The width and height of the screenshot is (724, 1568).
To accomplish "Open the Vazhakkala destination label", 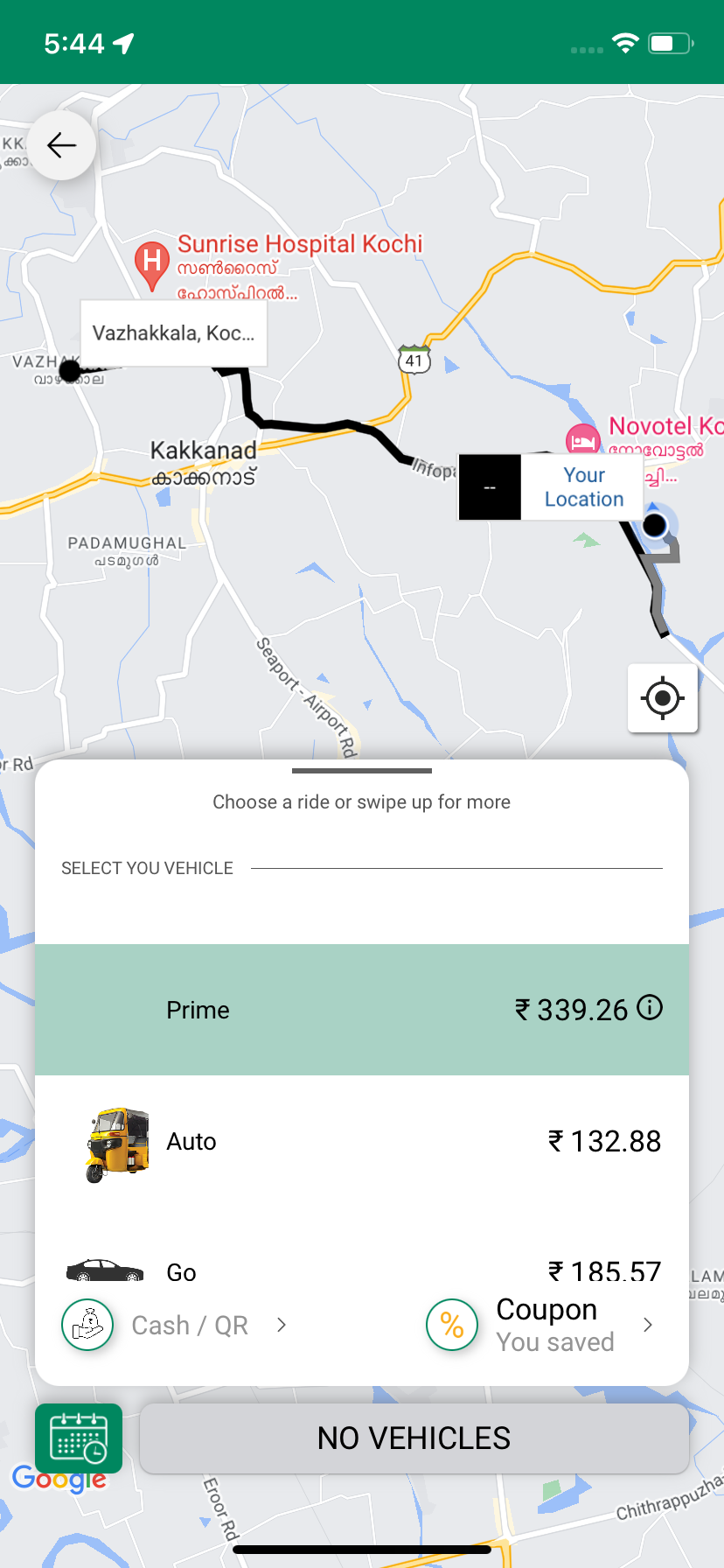I will [174, 333].
